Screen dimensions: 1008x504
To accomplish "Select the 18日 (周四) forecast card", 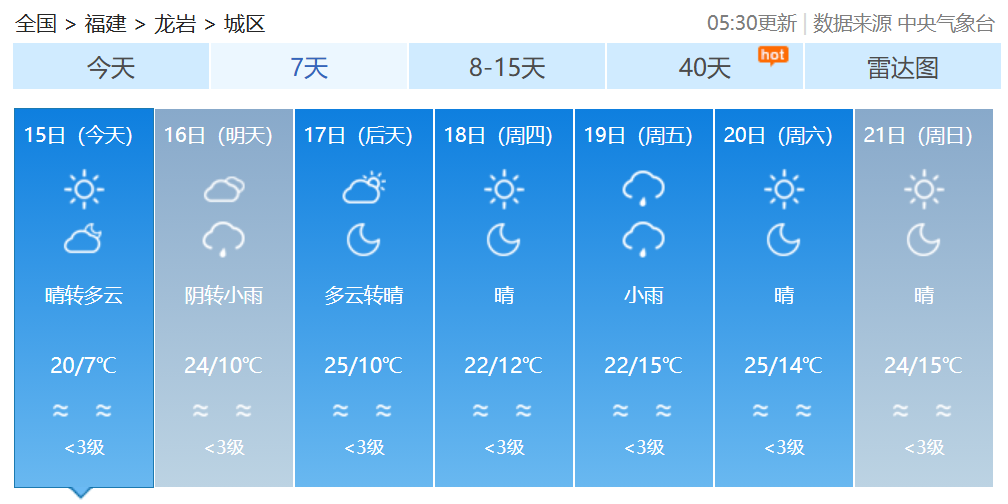I will tap(504, 297).
